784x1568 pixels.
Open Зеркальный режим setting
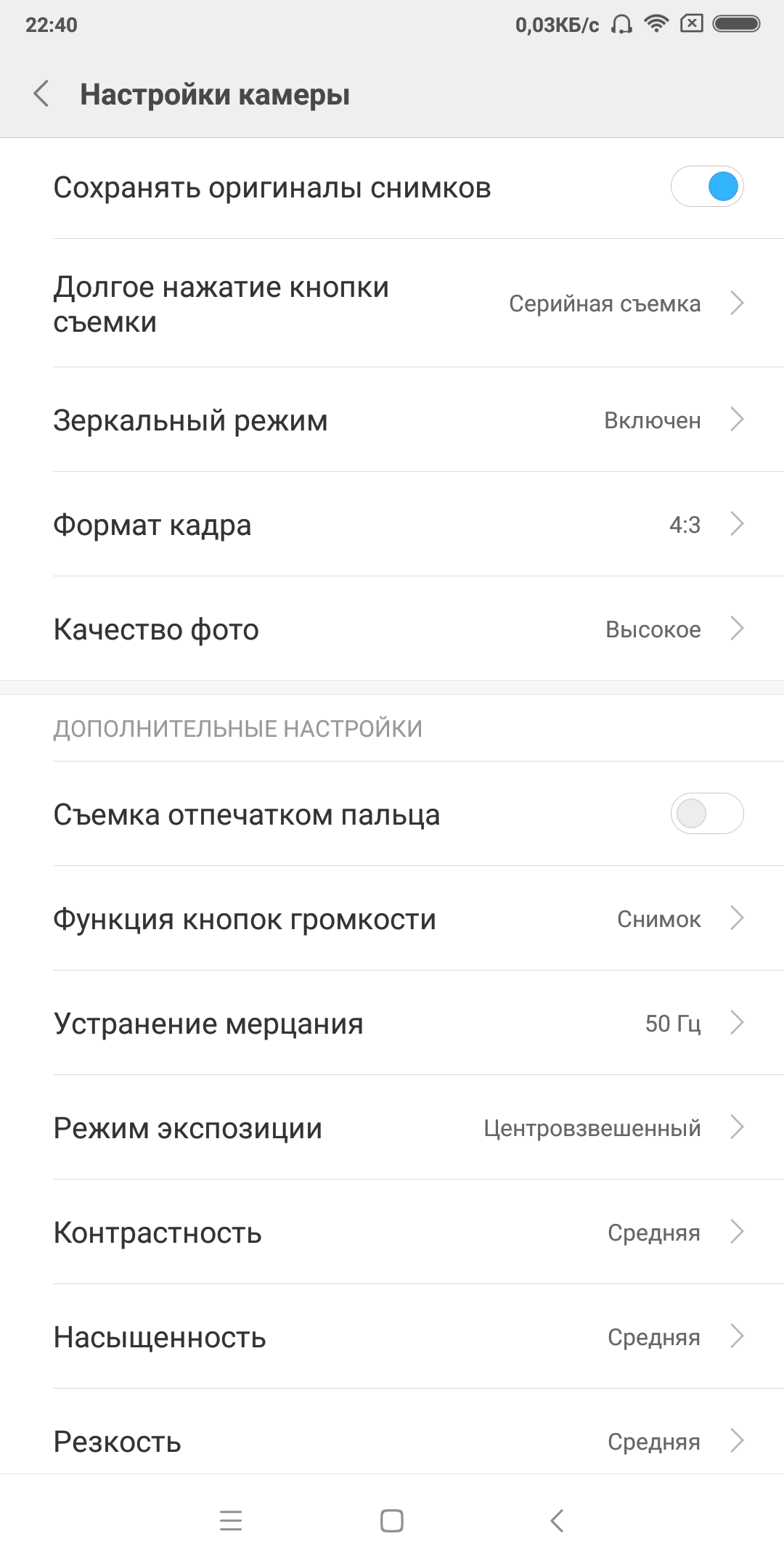pyautogui.click(x=392, y=420)
